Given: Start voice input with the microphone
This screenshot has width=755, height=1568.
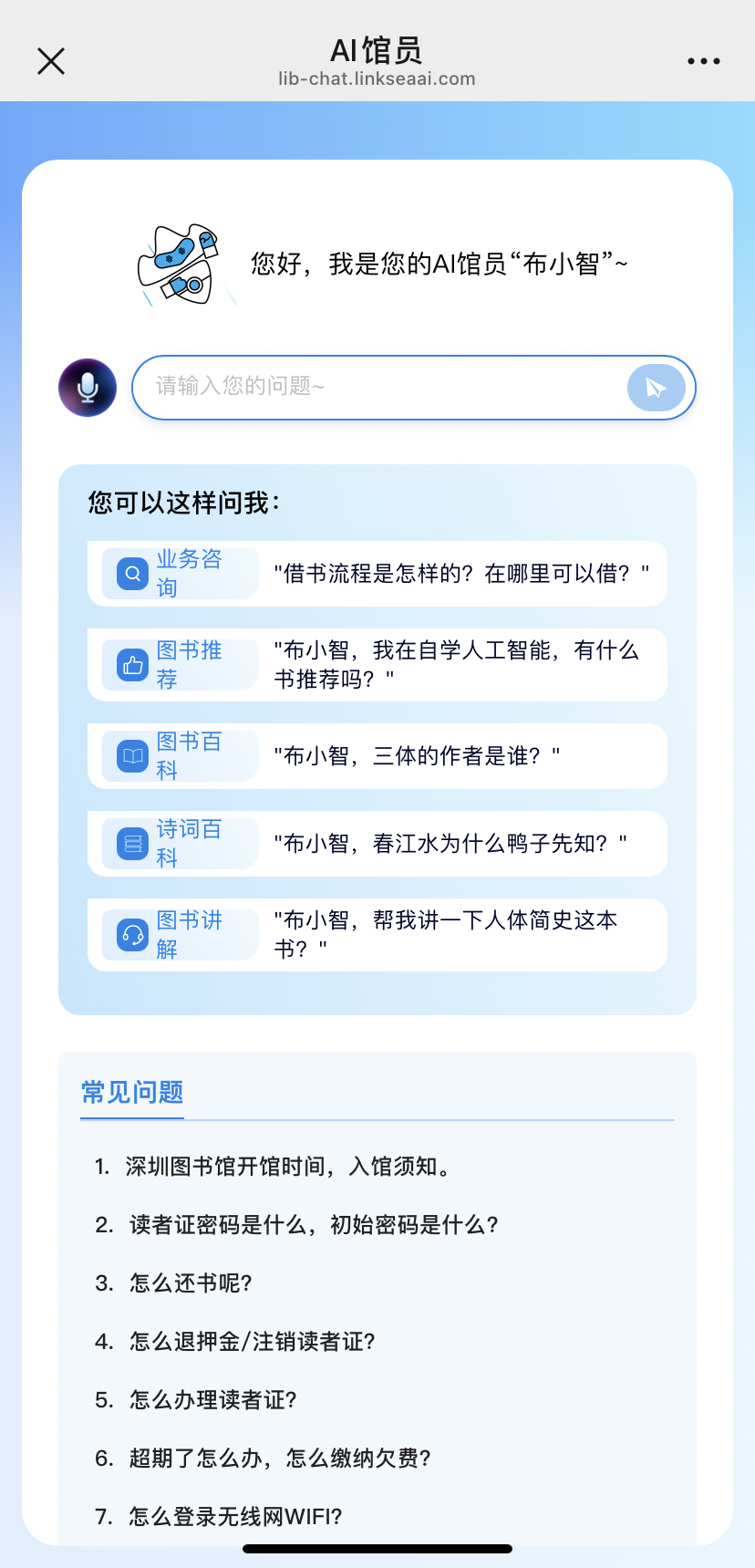Looking at the screenshot, I should (x=88, y=388).
